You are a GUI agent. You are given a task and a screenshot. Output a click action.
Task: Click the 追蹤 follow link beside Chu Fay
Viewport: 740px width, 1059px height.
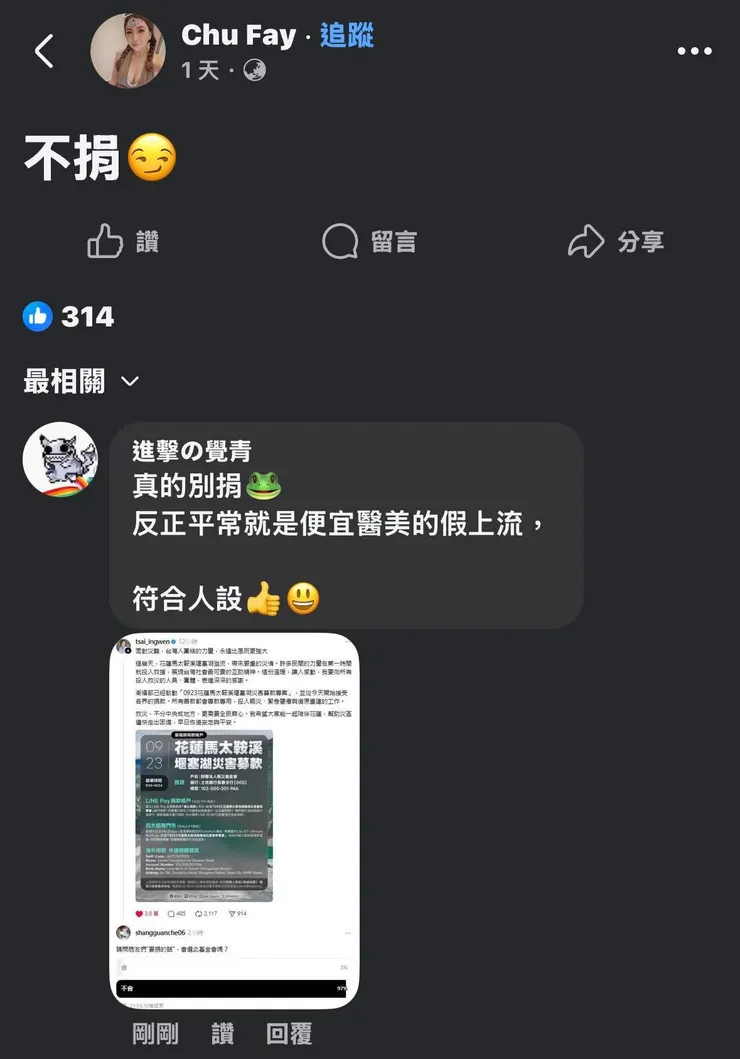(x=346, y=34)
